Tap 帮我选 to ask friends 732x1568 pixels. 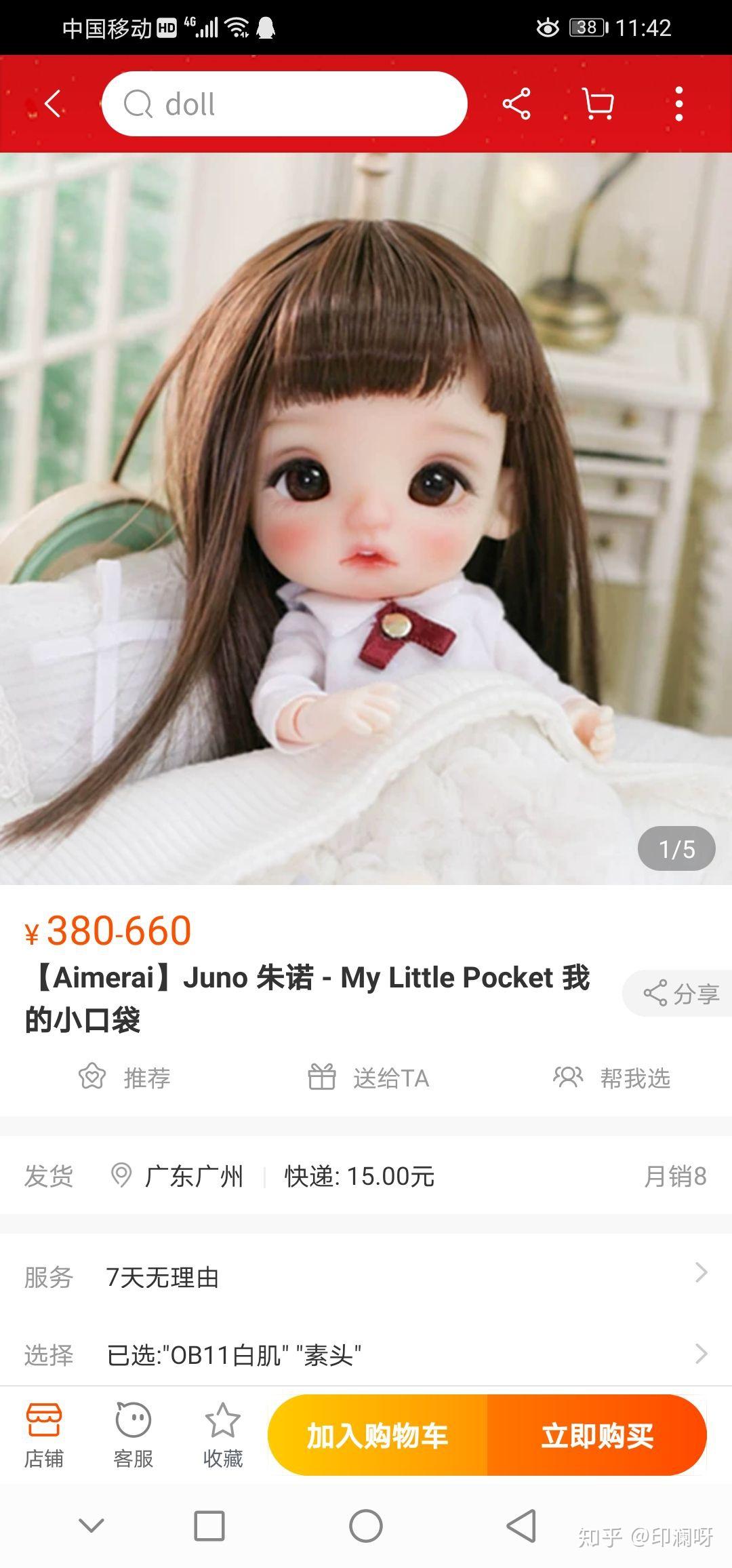(611, 1077)
